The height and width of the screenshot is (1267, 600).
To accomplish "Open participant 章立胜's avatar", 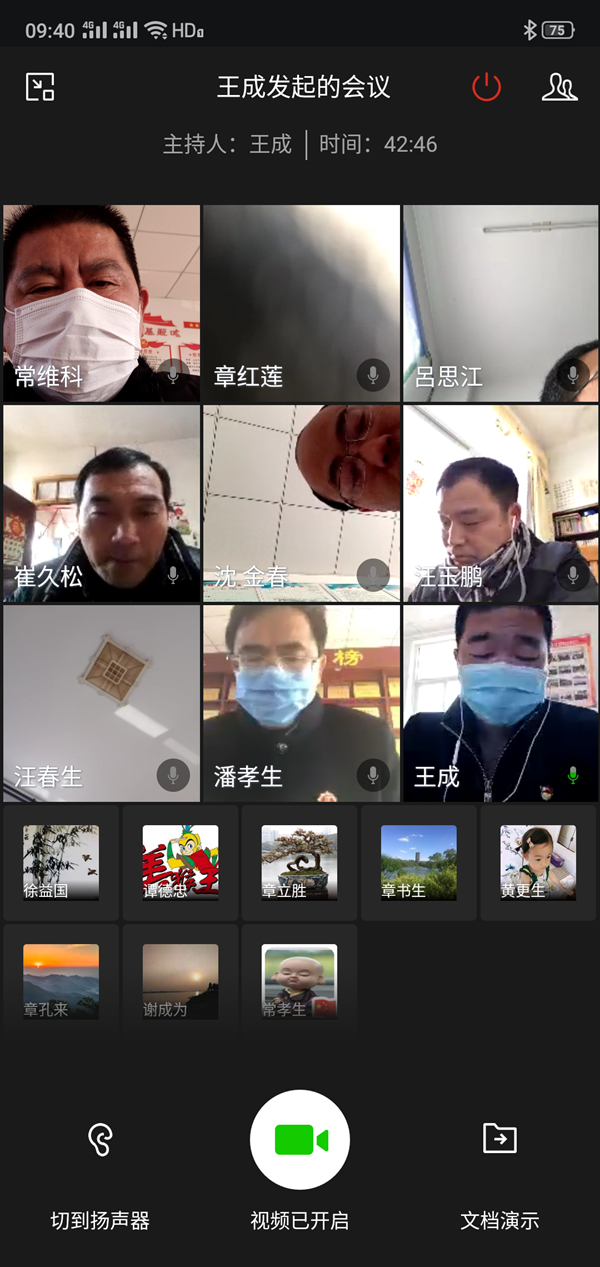I will pos(299,862).
